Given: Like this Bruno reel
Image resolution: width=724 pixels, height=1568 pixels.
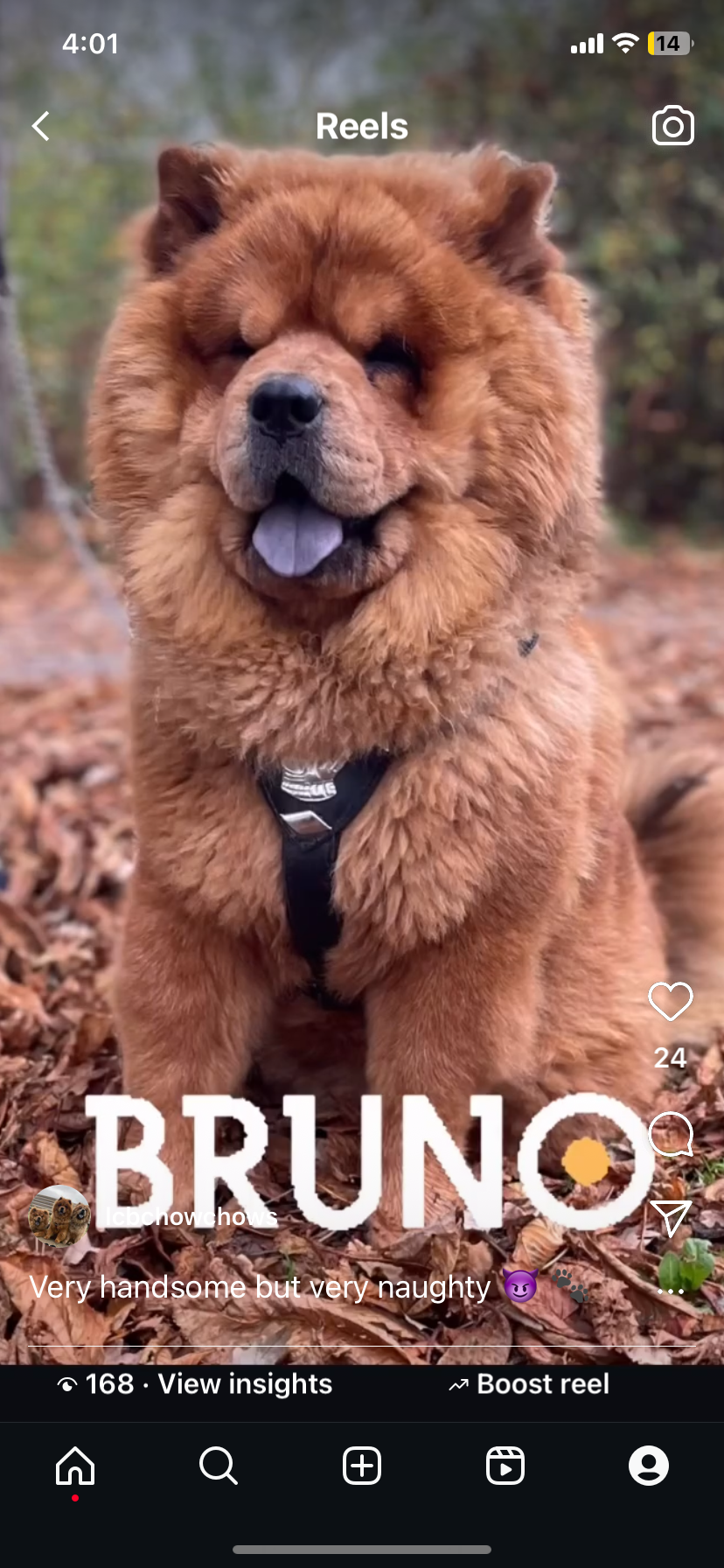Looking at the screenshot, I should (671, 1002).
